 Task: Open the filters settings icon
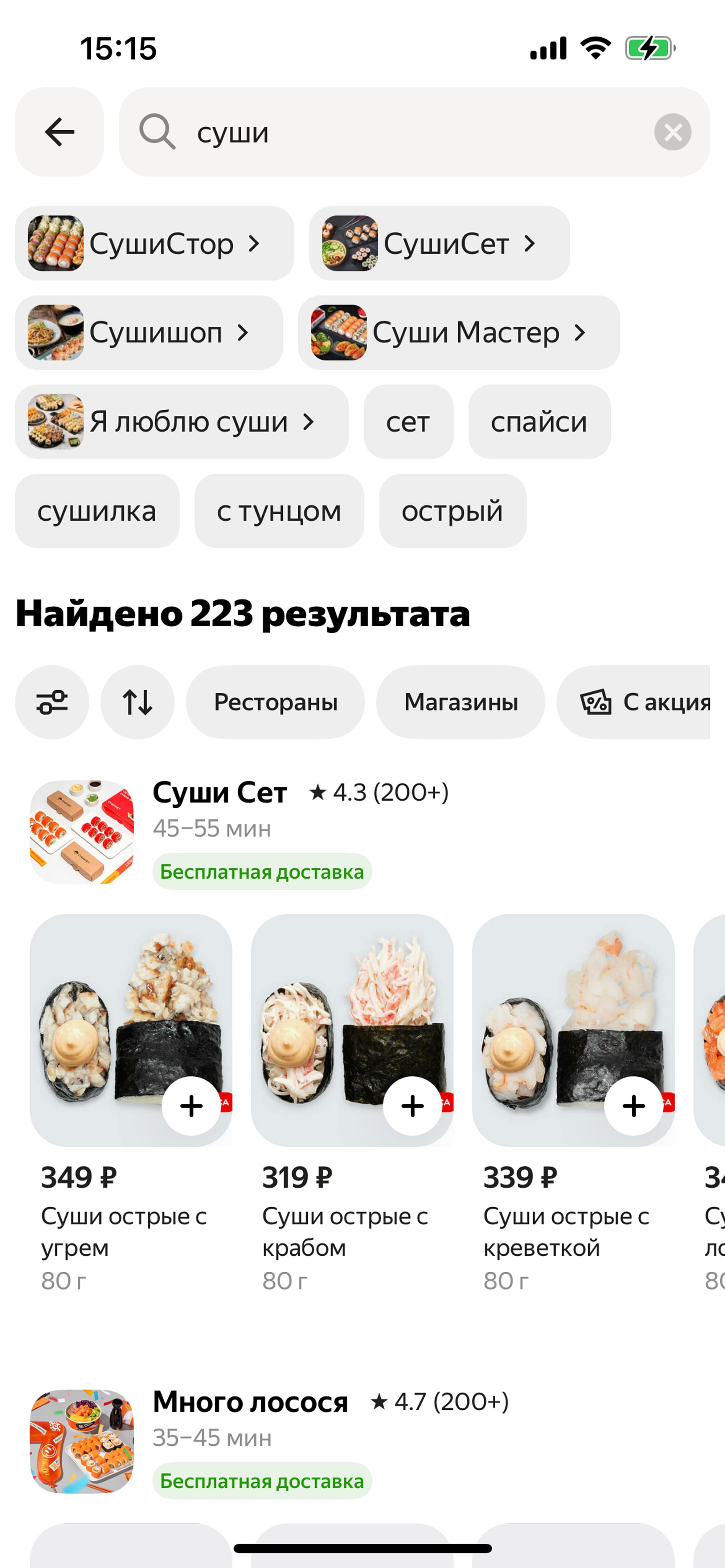click(x=52, y=702)
